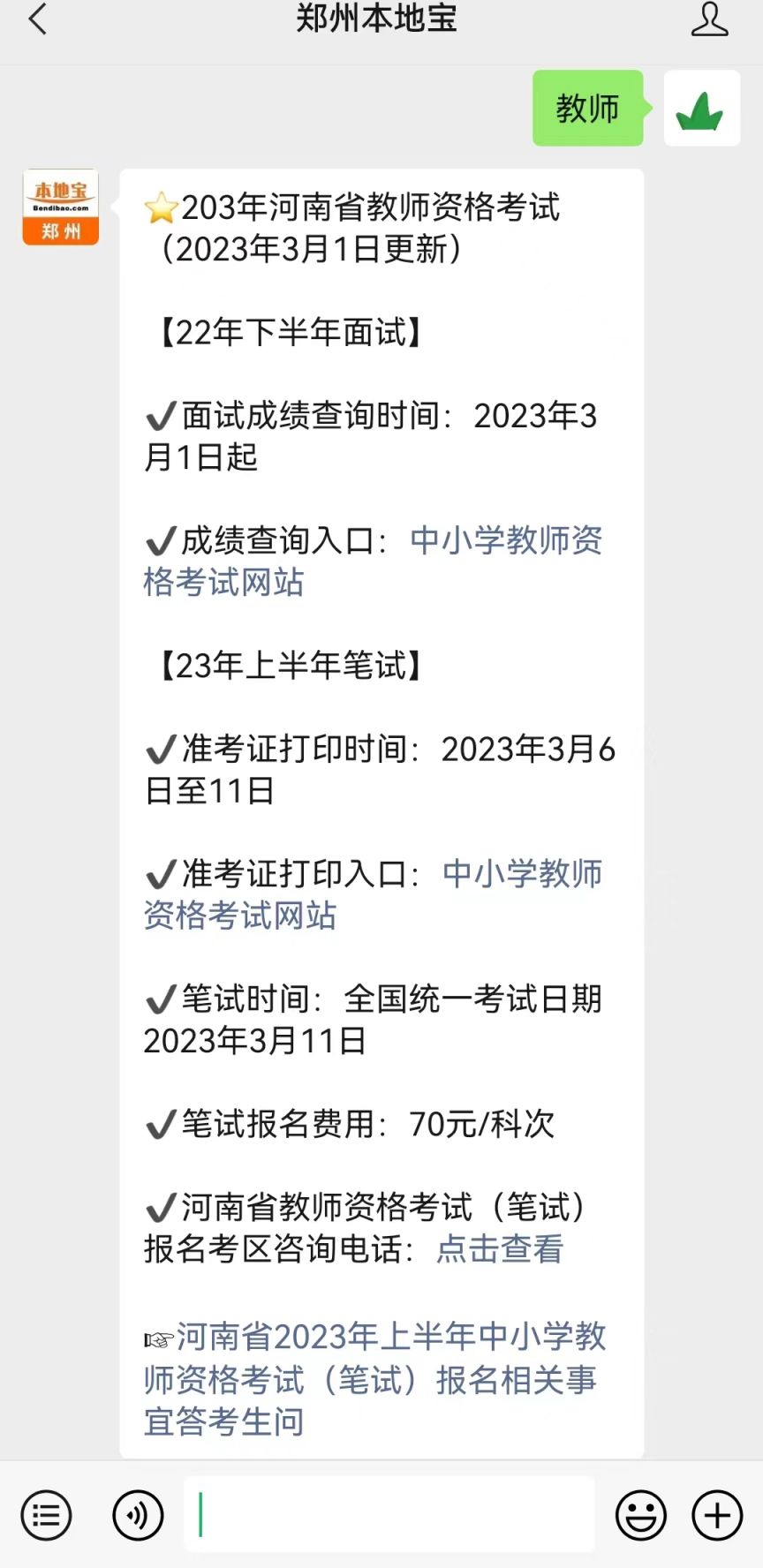Open the 郑州本地宝 account avatar
The width and height of the screenshot is (763, 1568).
(x=61, y=207)
